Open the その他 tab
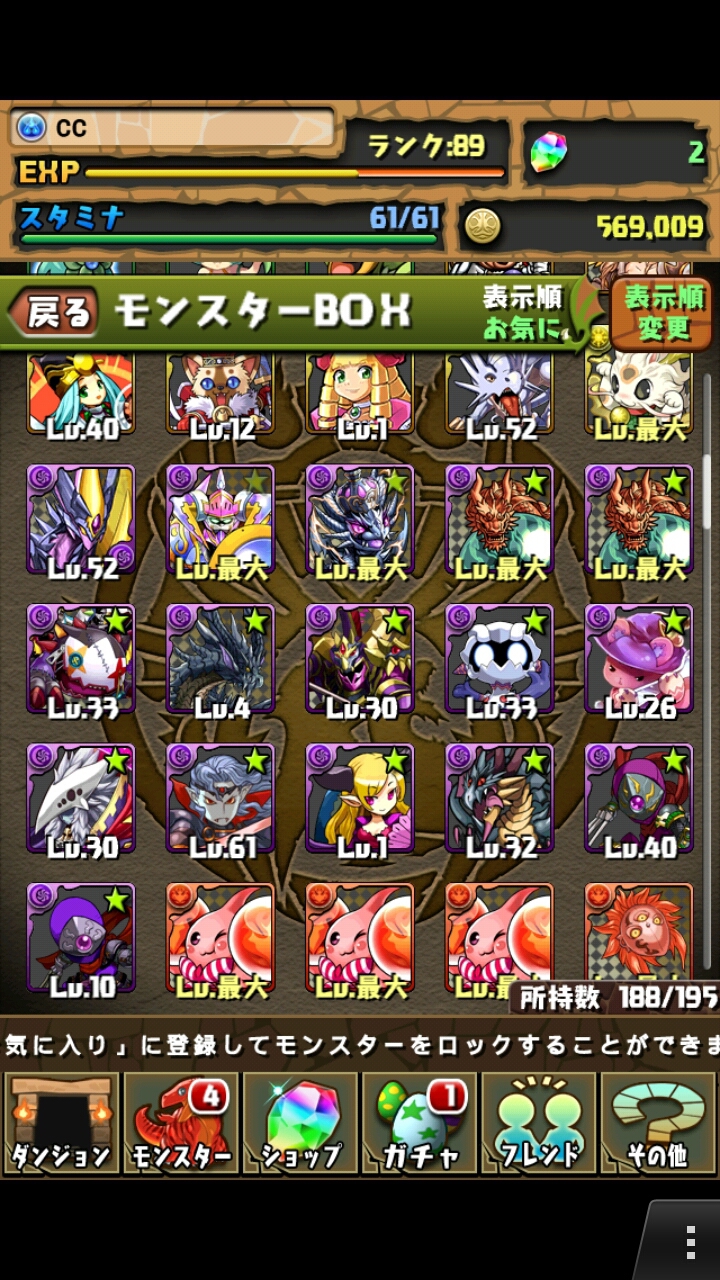 (x=659, y=1124)
